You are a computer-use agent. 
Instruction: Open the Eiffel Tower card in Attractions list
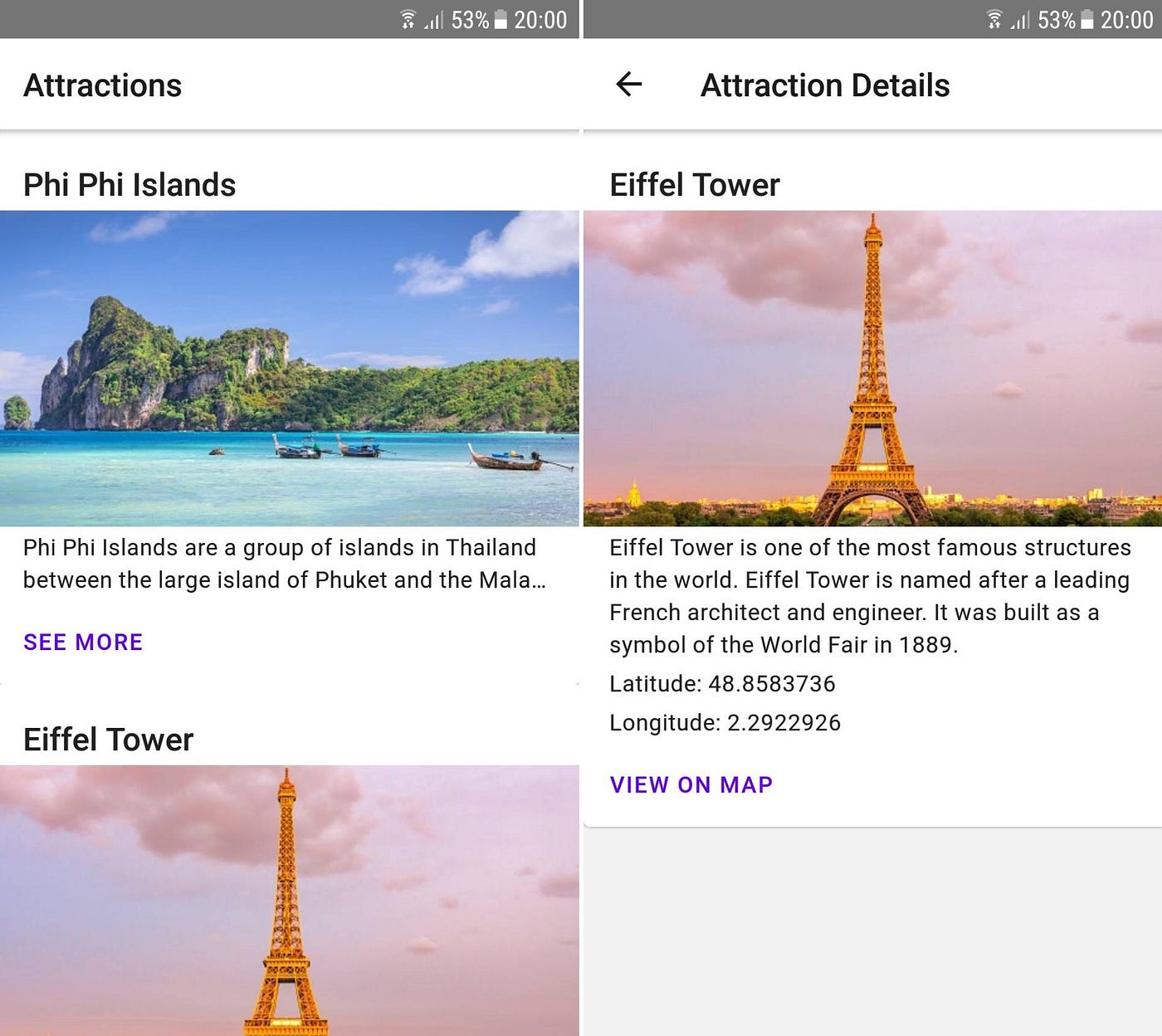pos(289,897)
